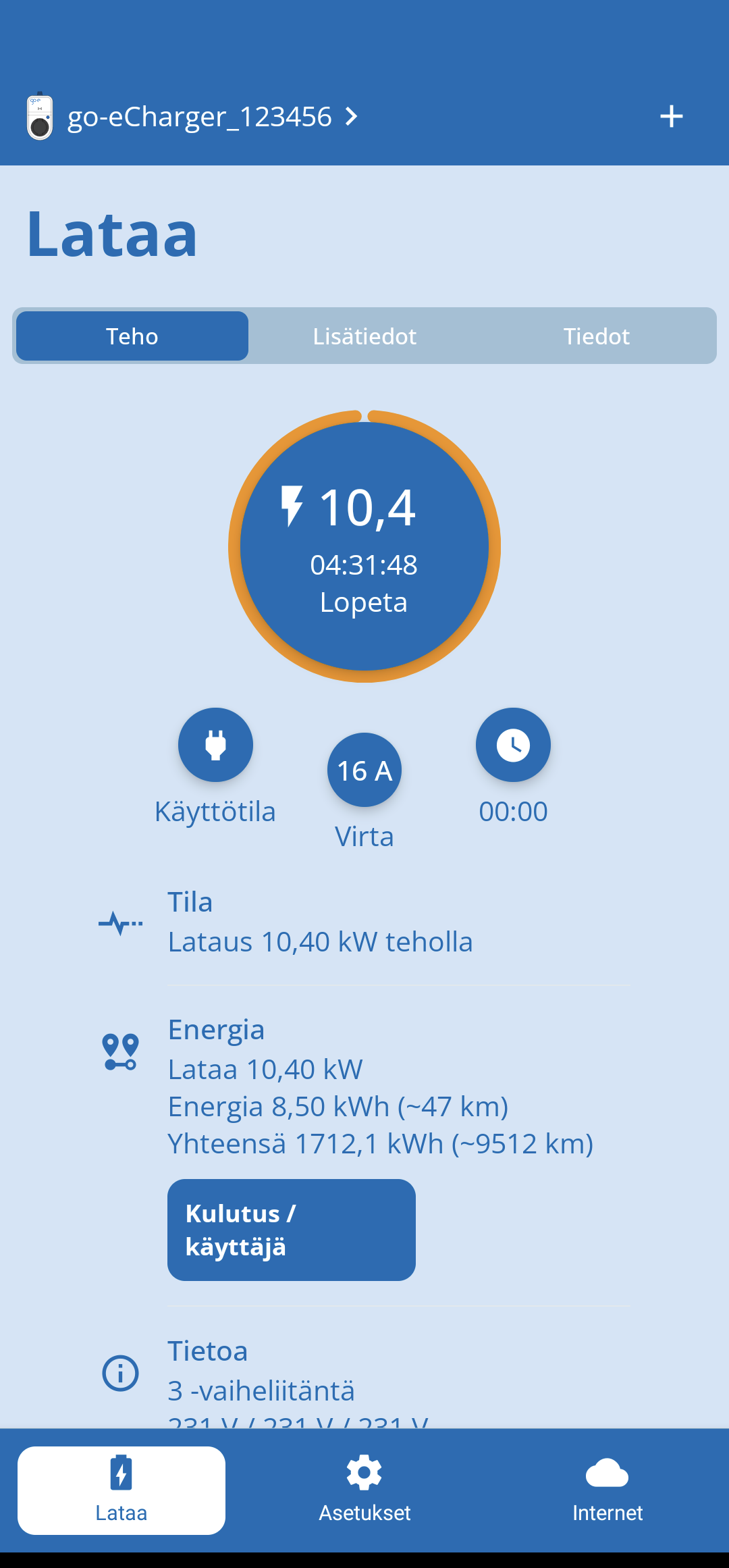
Task: Open Asetukset settings tab
Action: tap(364, 1490)
